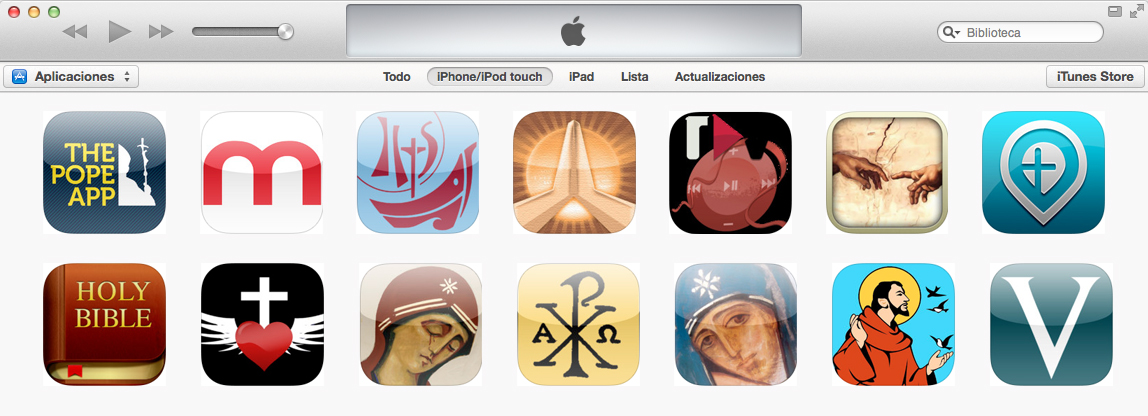The image size is (1148, 416).
Task: Open the praying hands app
Action: [574, 172]
